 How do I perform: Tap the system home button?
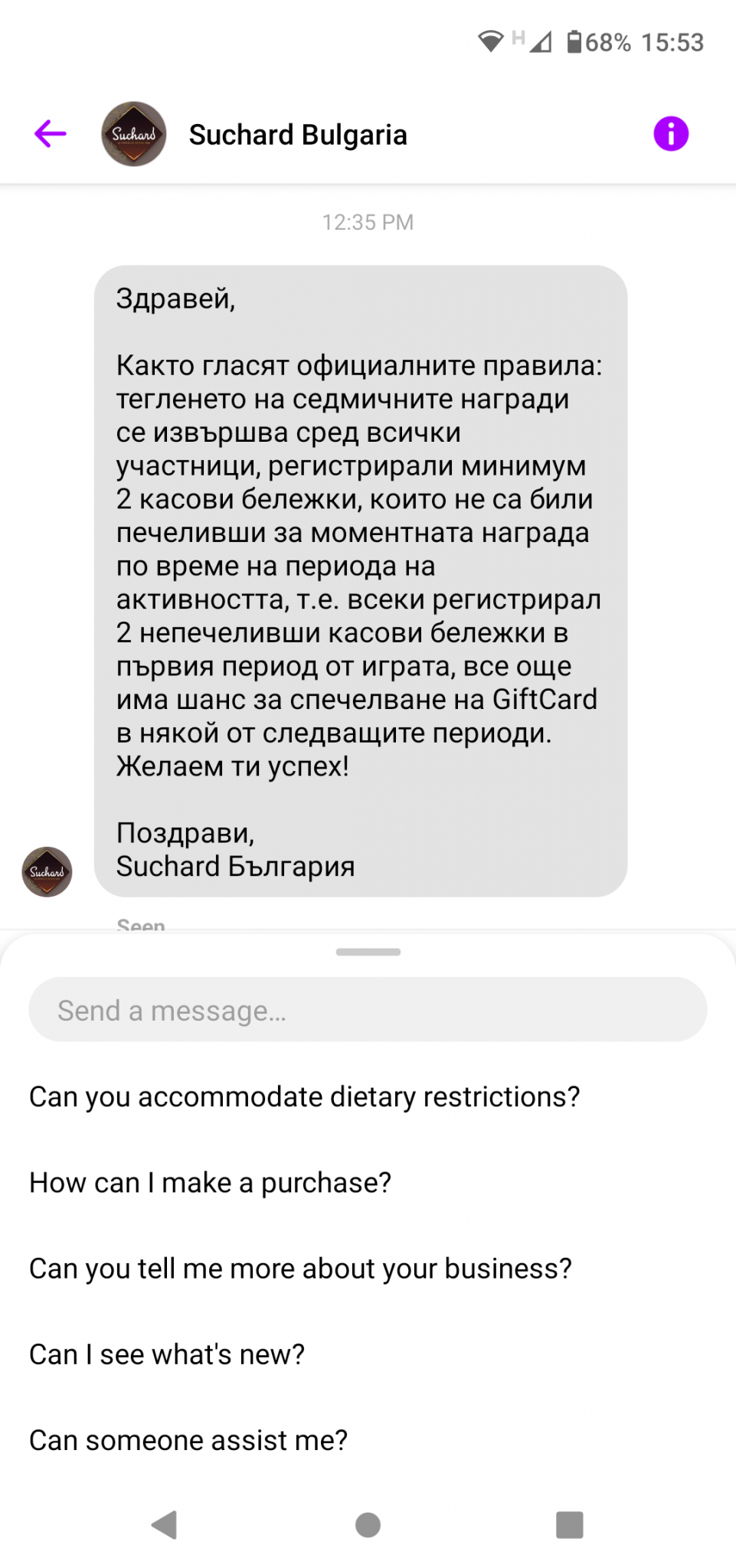[368, 1524]
